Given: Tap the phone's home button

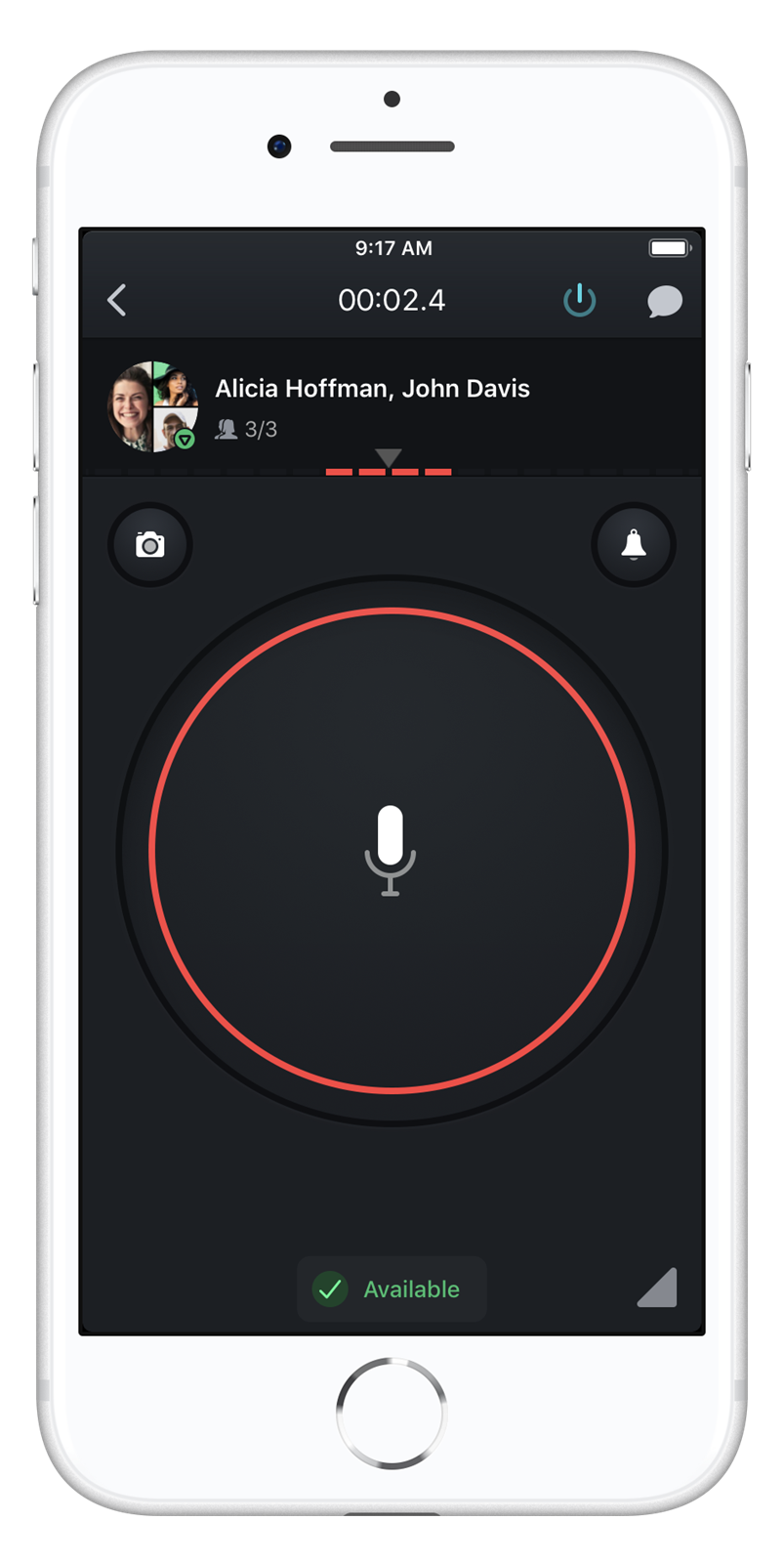Looking at the screenshot, I should pyautogui.click(x=392, y=1413).
